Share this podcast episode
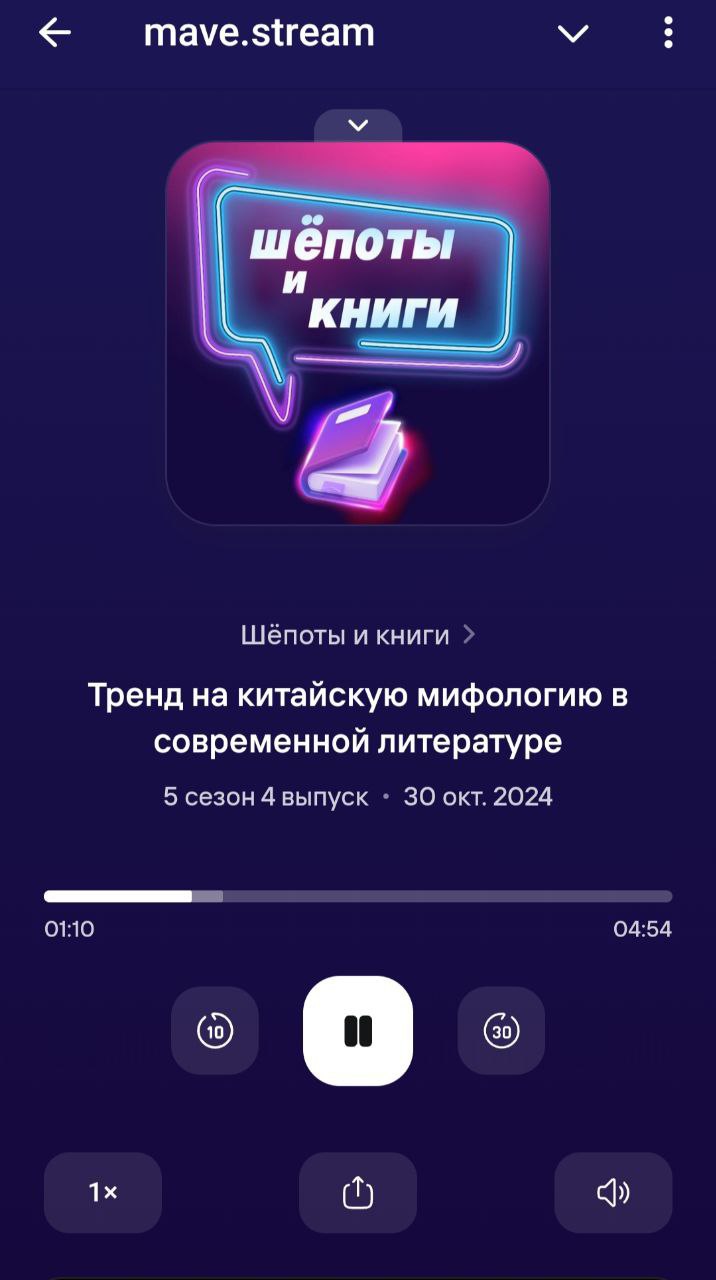Image resolution: width=716 pixels, height=1280 pixels. pyautogui.click(x=358, y=1192)
